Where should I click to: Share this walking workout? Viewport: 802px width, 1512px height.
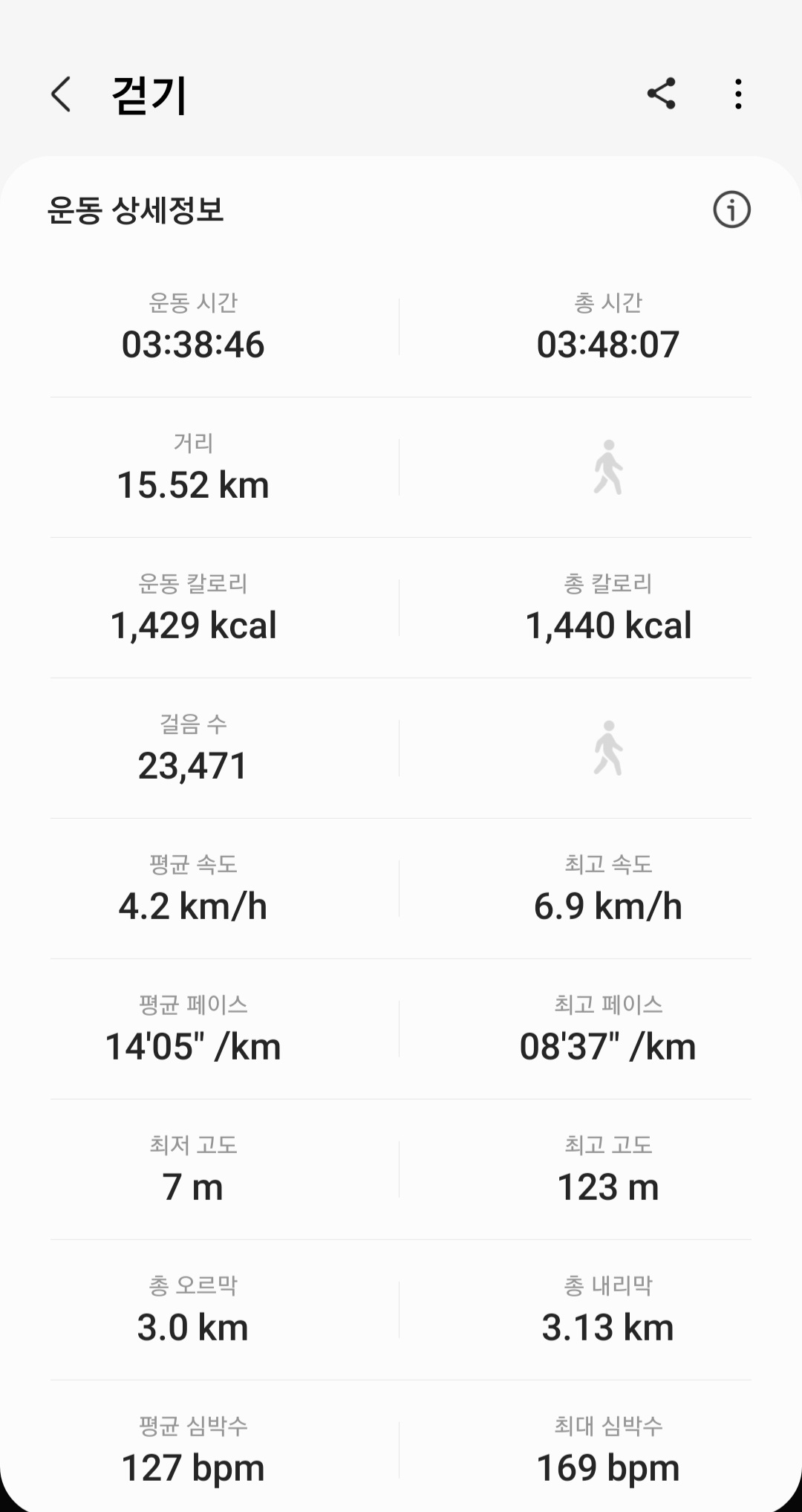(x=661, y=94)
